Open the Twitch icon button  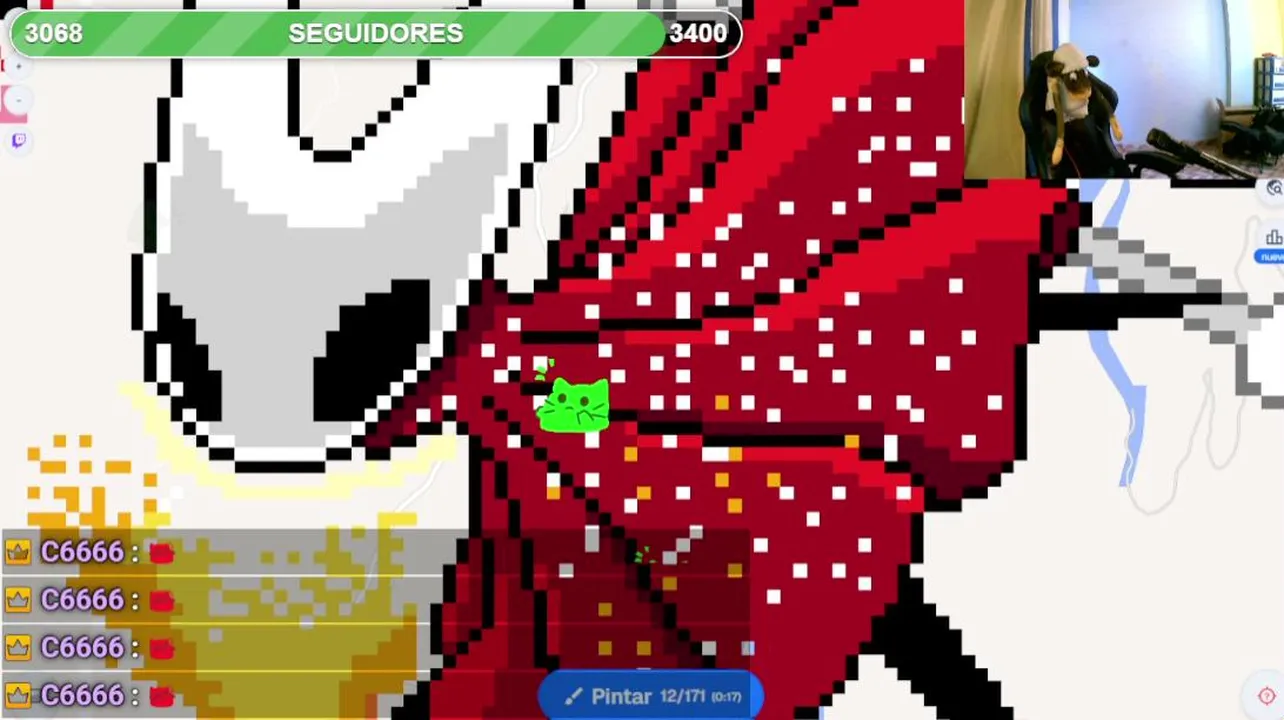[18, 141]
